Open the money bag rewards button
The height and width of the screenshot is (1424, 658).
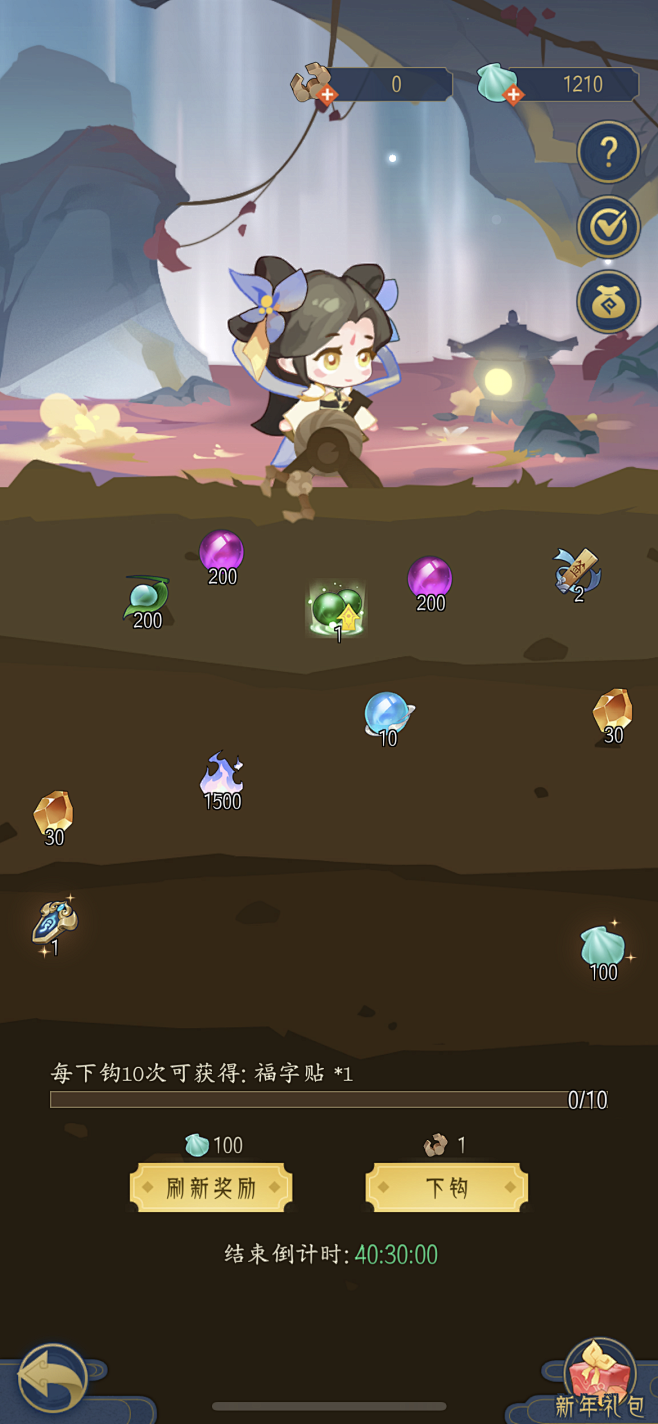pyautogui.click(x=608, y=302)
